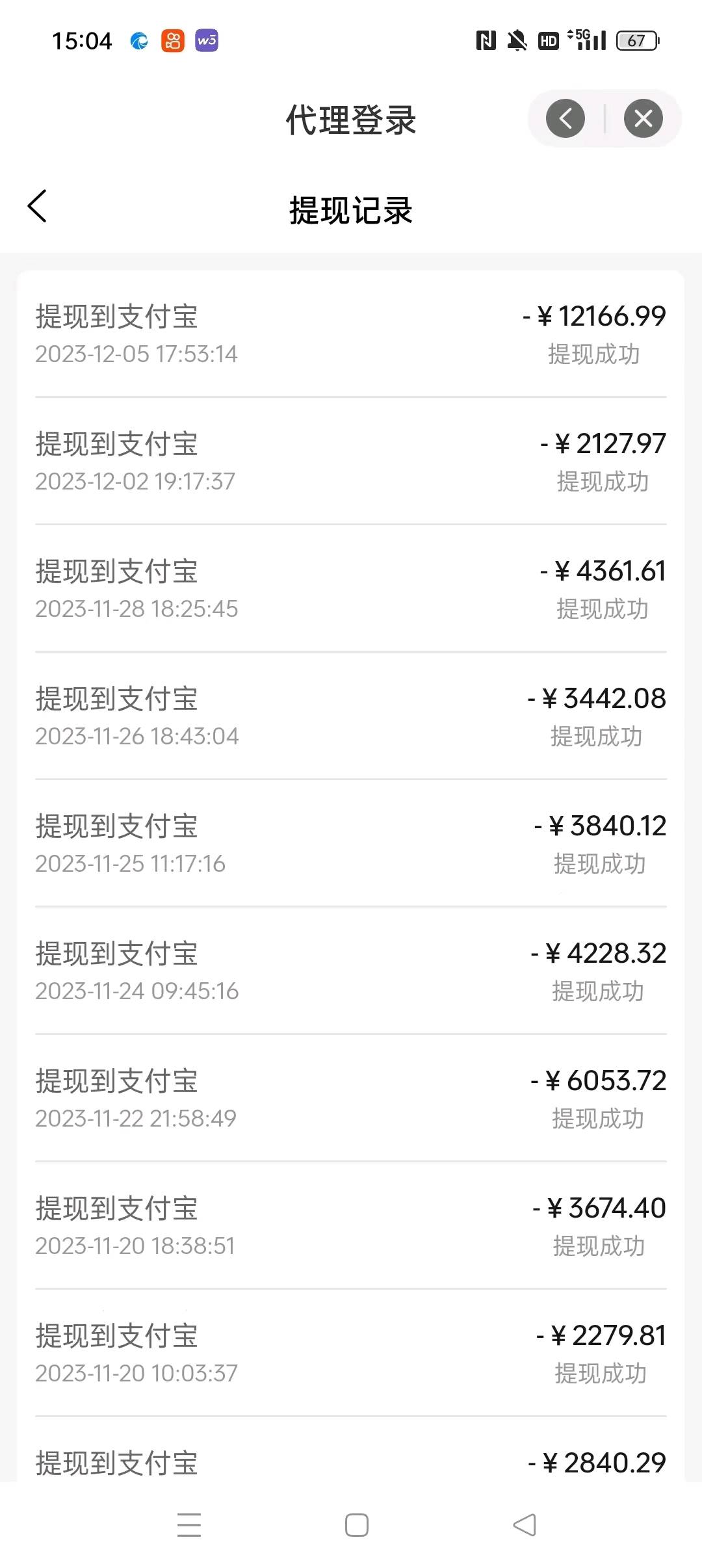
Task: Close the mini program with X button
Action: (x=643, y=118)
